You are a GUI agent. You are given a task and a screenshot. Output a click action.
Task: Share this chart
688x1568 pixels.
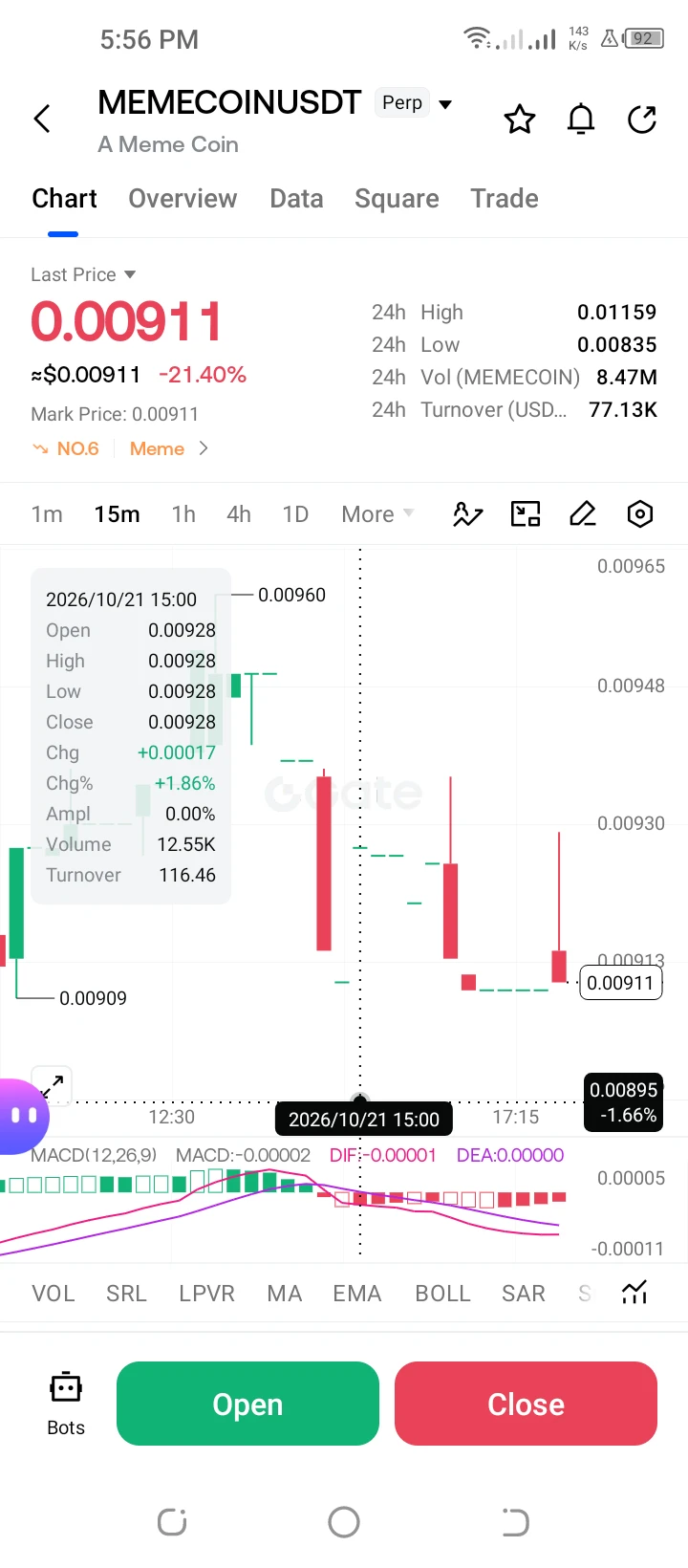pyautogui.click(x=642, y=120)
